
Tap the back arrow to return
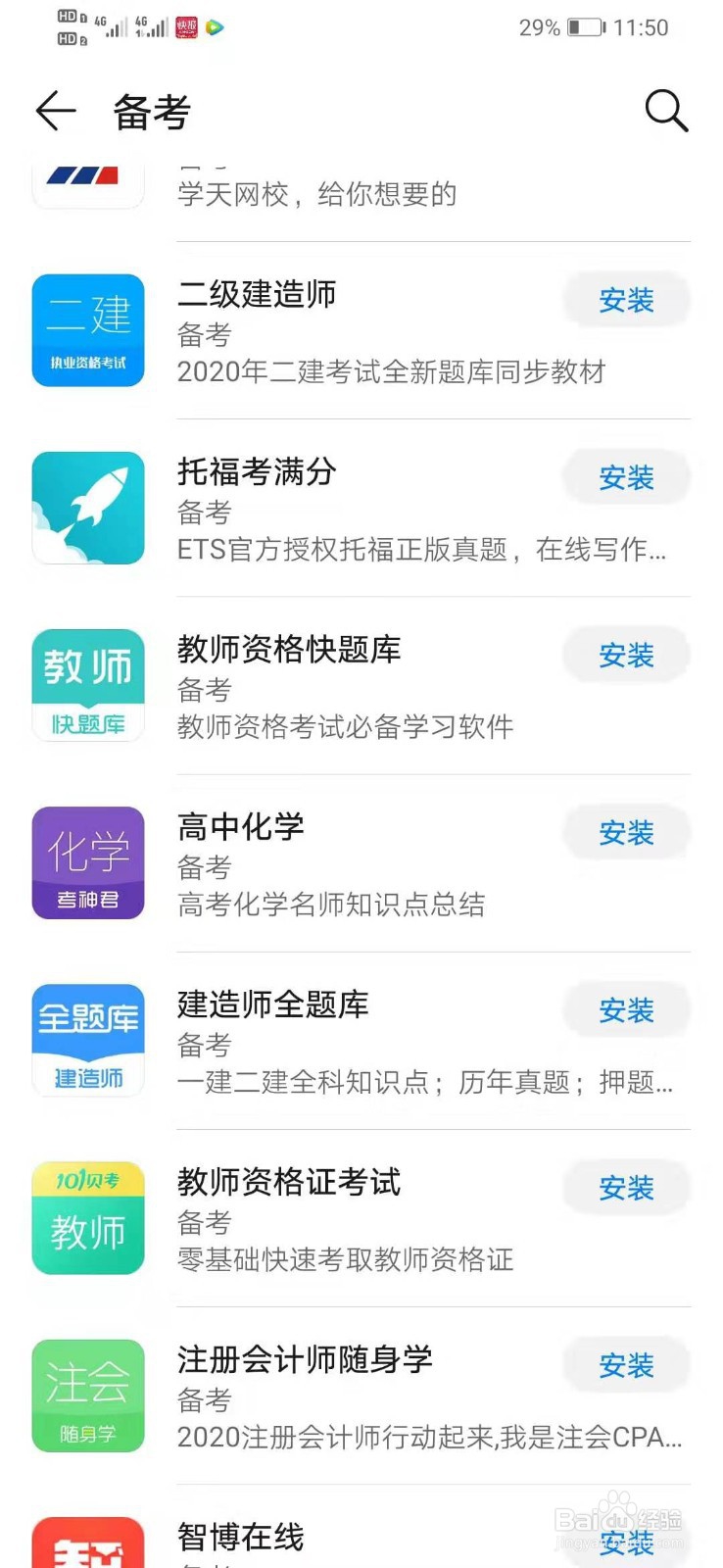click(56, 111)
